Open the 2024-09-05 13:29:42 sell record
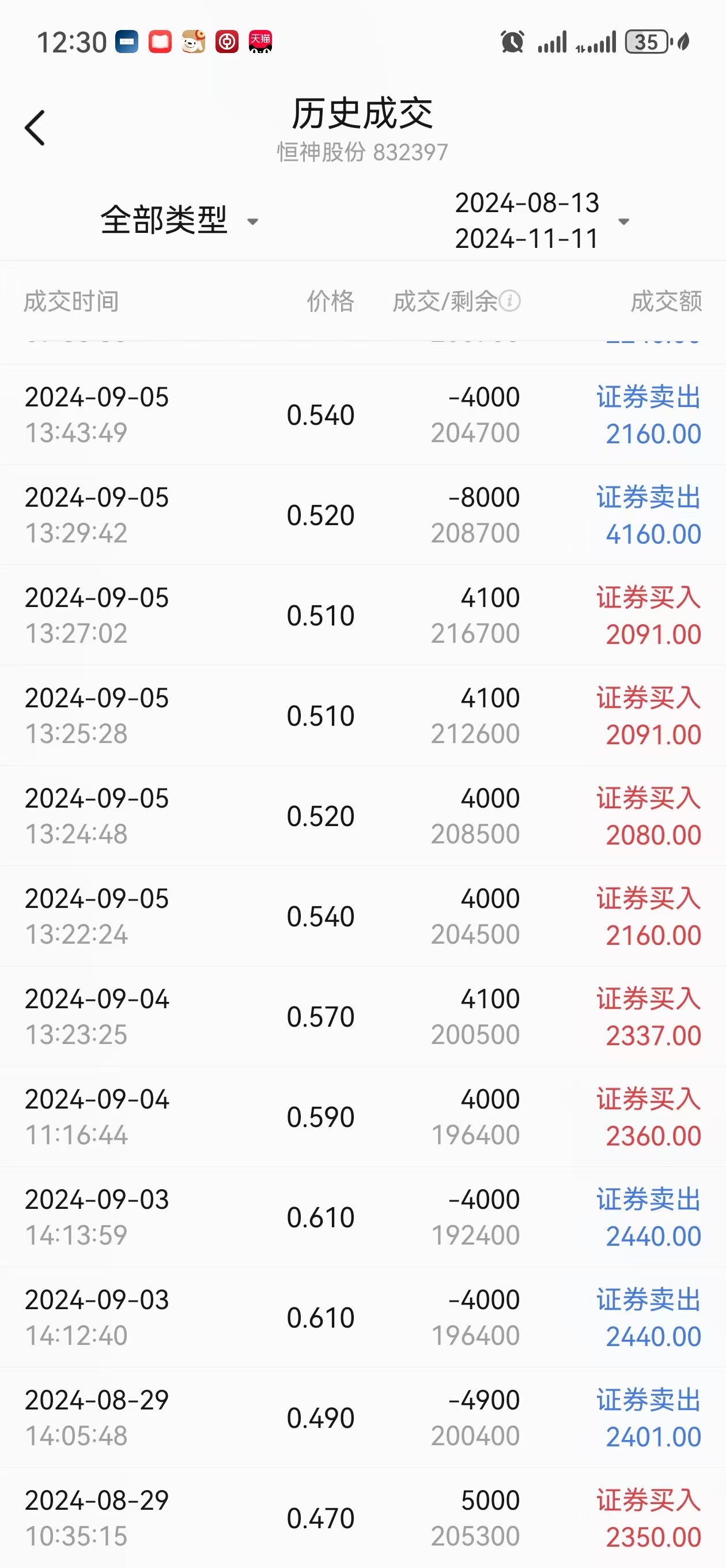Screen dimensions: 726x1568 pyautogui.click(x=362, y=515)
